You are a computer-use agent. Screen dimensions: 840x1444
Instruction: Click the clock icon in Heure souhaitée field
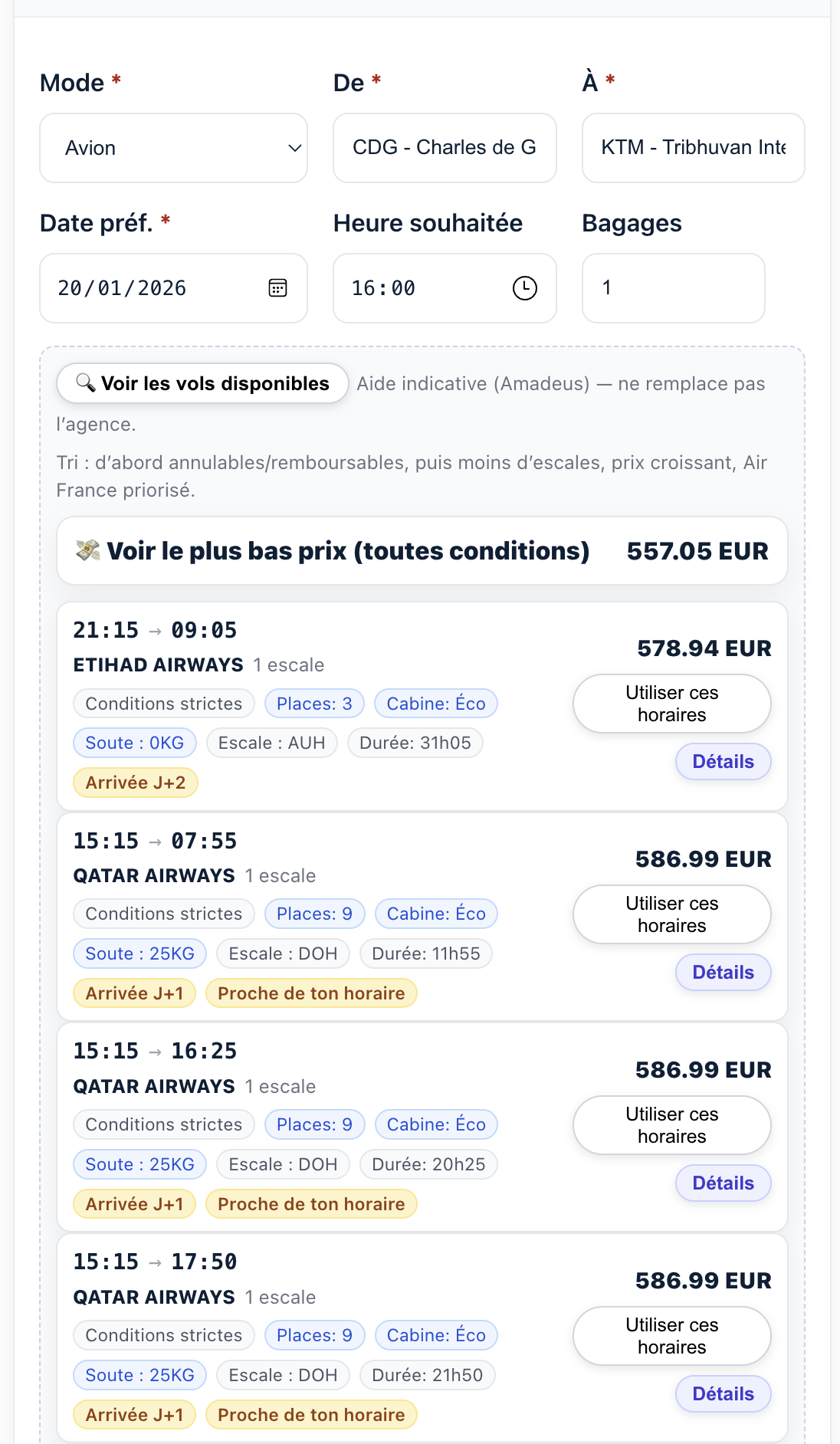(x=524, y=288)
